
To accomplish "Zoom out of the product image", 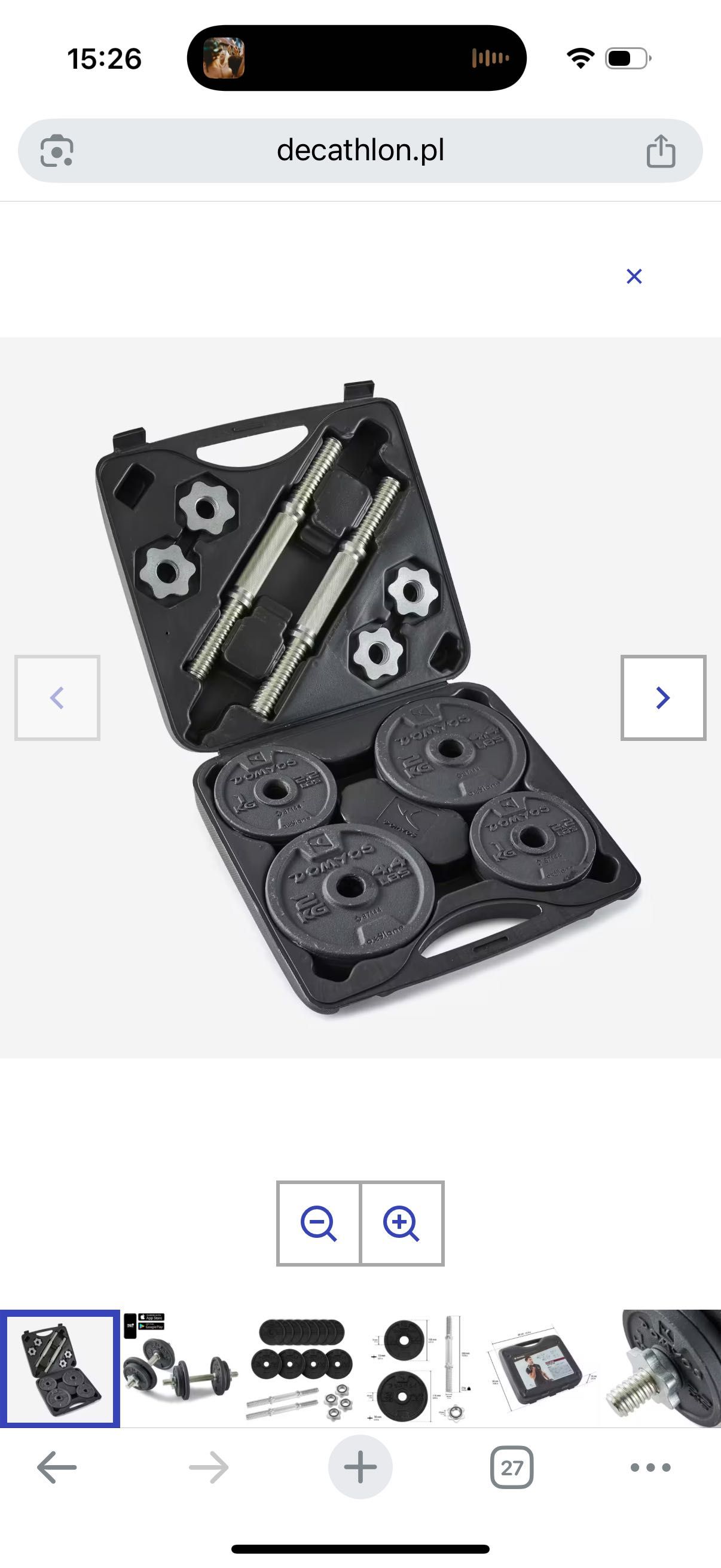I will click(319, 1223).
